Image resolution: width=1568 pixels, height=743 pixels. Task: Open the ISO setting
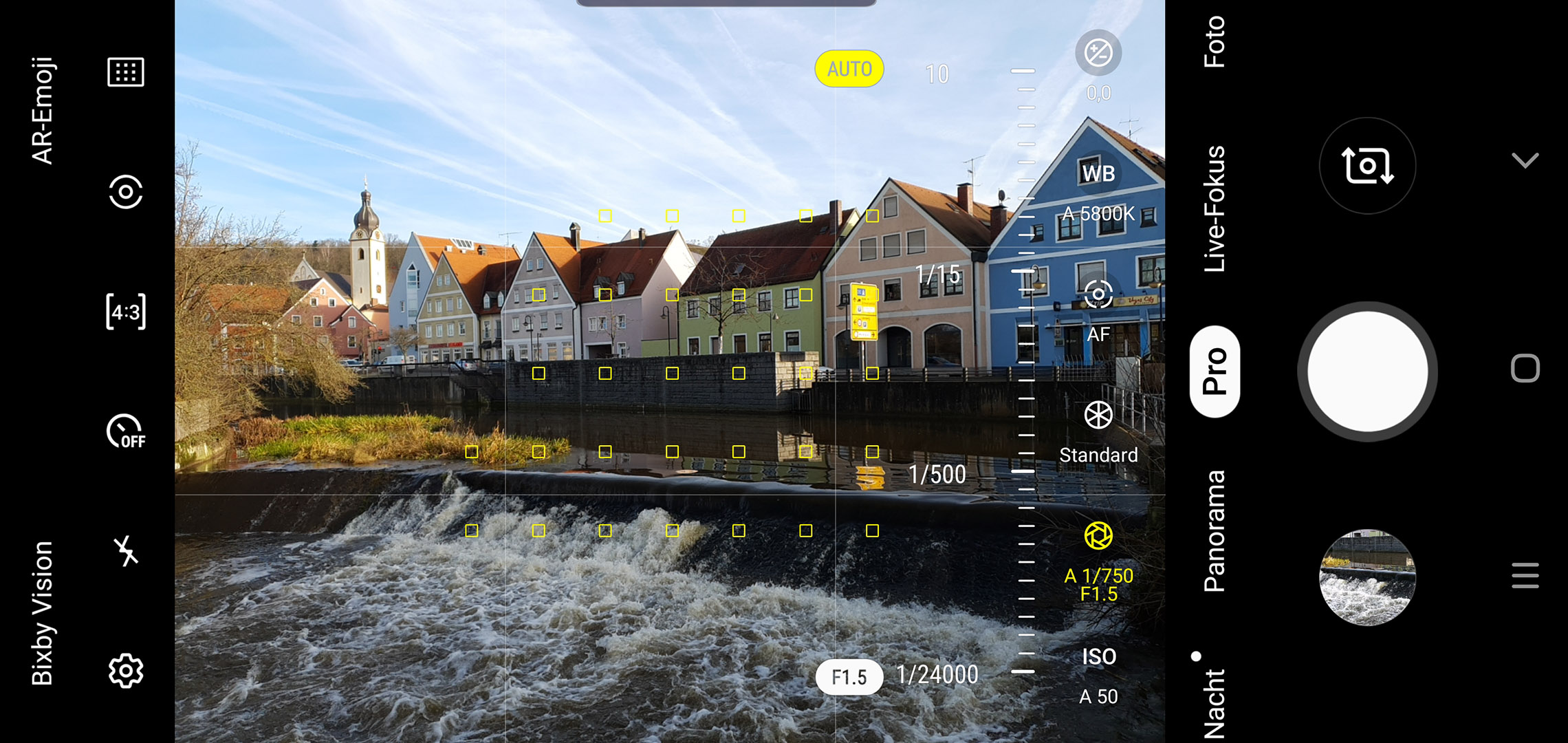pos(1098,674)
